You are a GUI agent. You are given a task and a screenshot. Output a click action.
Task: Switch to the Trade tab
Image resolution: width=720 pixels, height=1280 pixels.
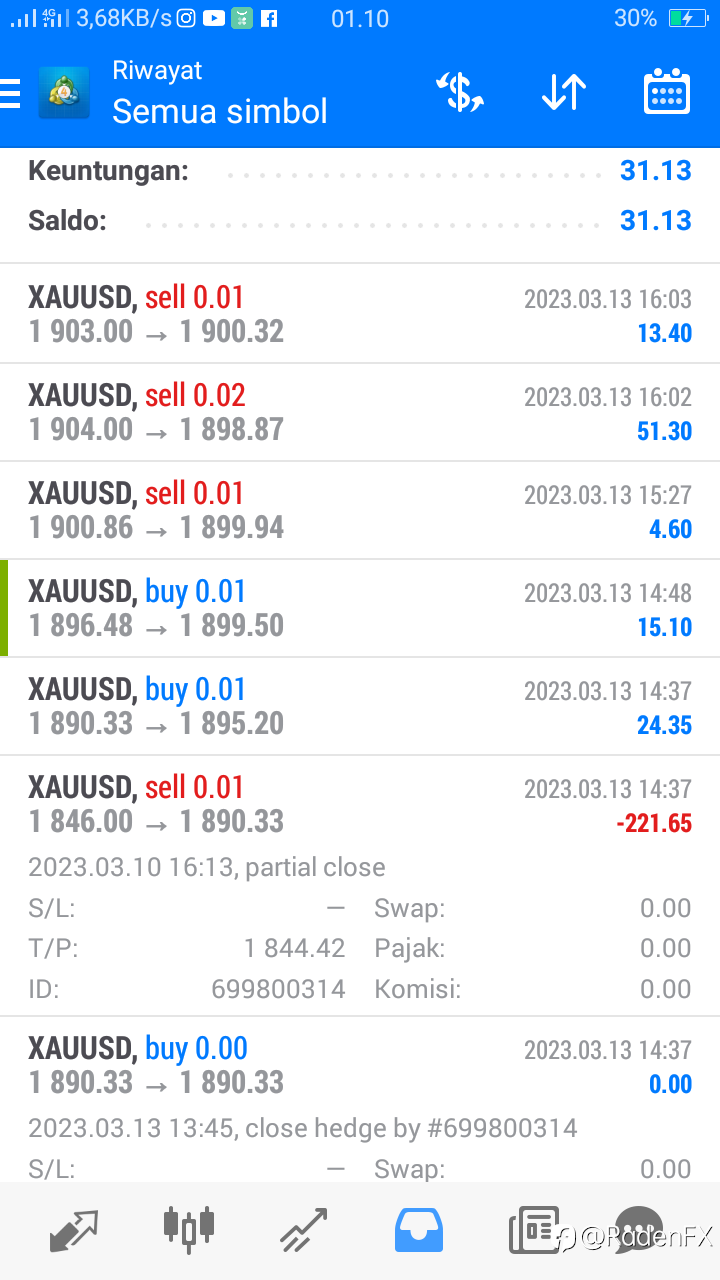point(304,1230)
